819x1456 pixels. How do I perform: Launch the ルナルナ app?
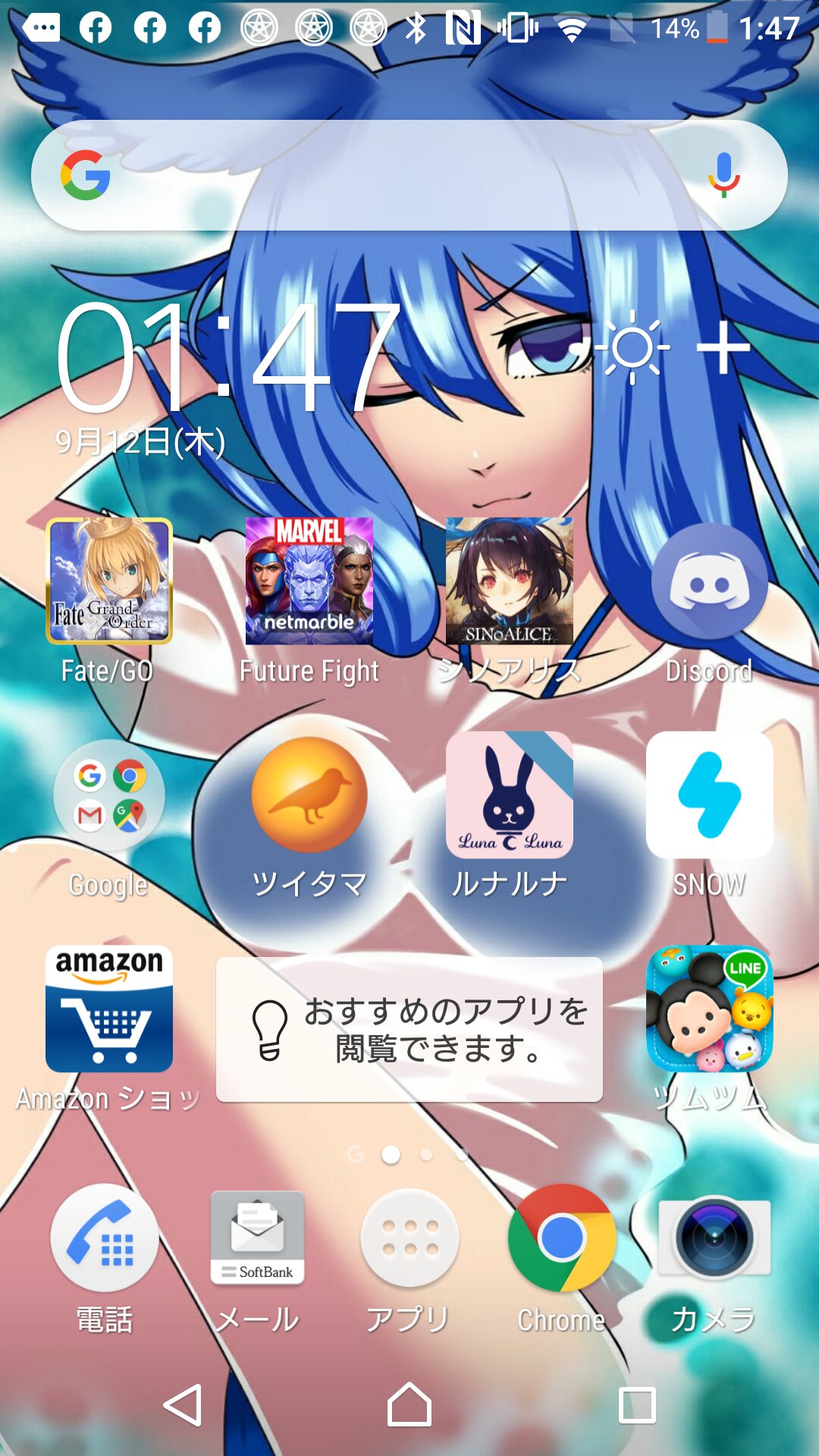pos(510,795)
